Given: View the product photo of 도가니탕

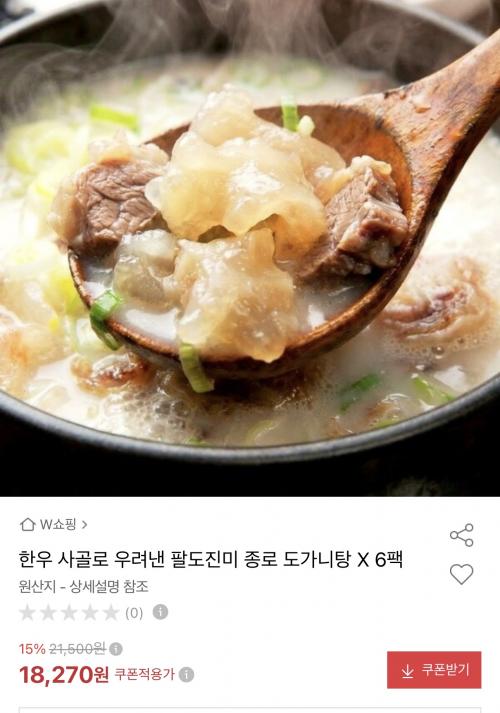Looking at the screenshot, I should point(250,248).
